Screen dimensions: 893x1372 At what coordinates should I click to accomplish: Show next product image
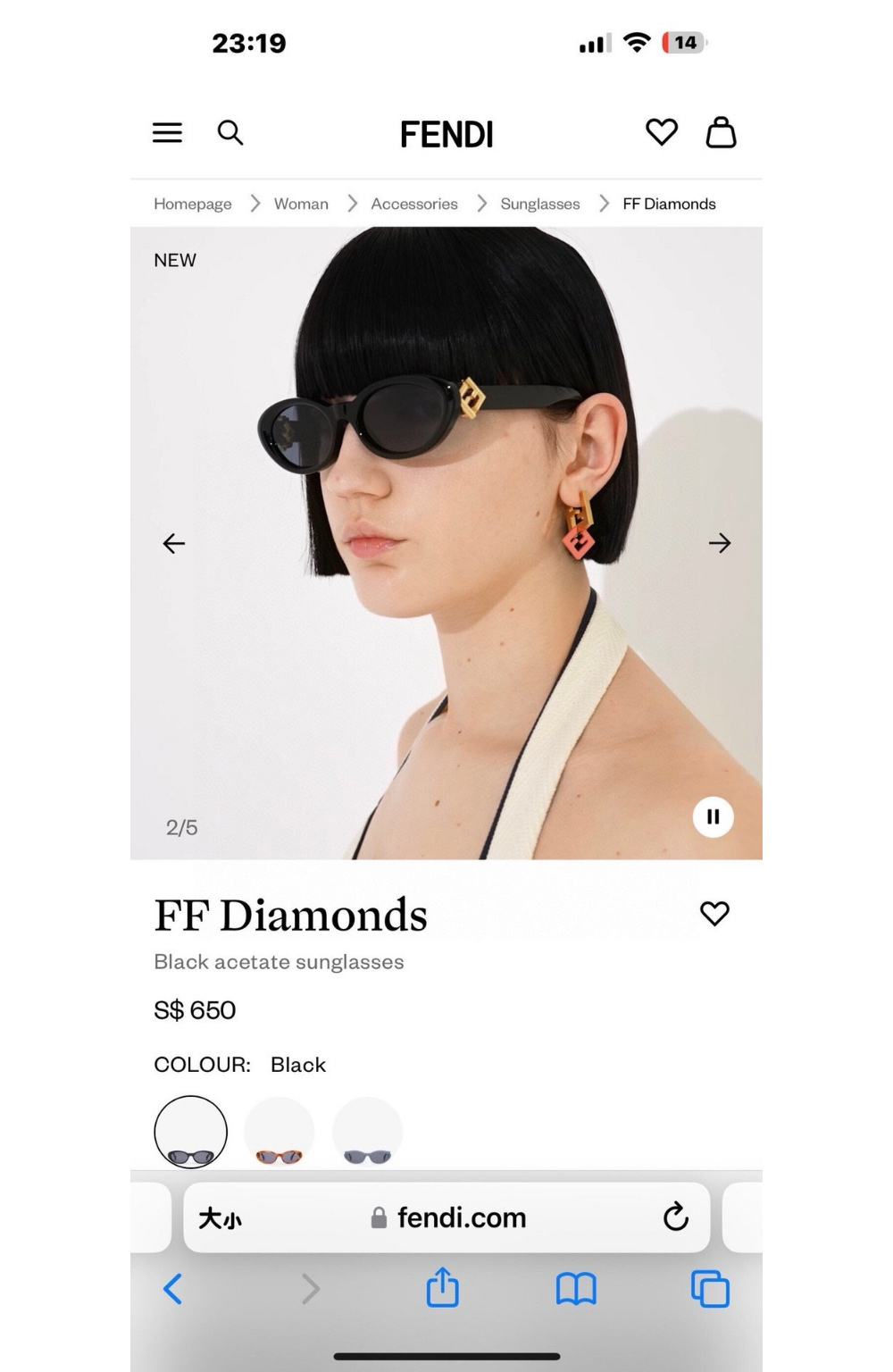719,543
